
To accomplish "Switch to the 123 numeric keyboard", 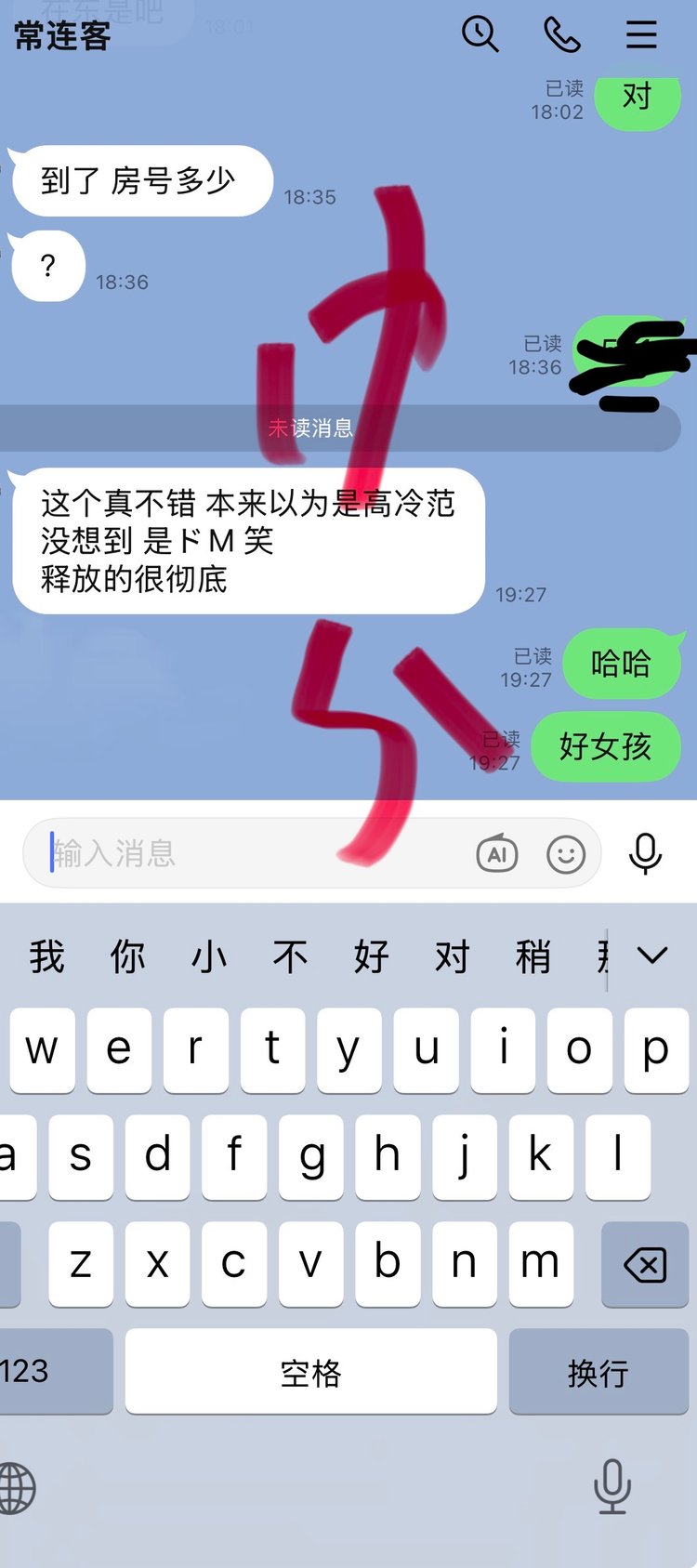I will tap(37, 1372).
